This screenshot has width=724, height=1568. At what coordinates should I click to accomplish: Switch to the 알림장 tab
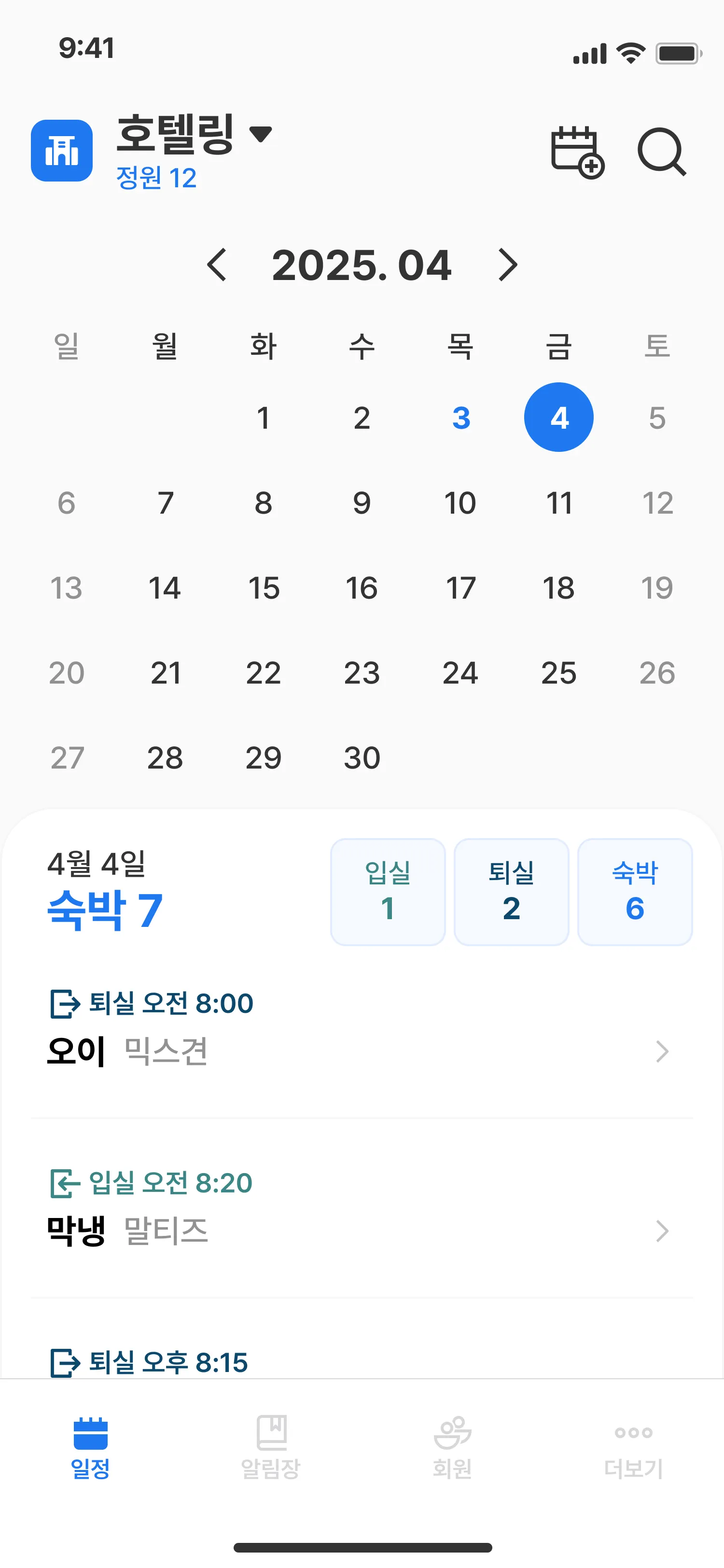point(271,1447)
